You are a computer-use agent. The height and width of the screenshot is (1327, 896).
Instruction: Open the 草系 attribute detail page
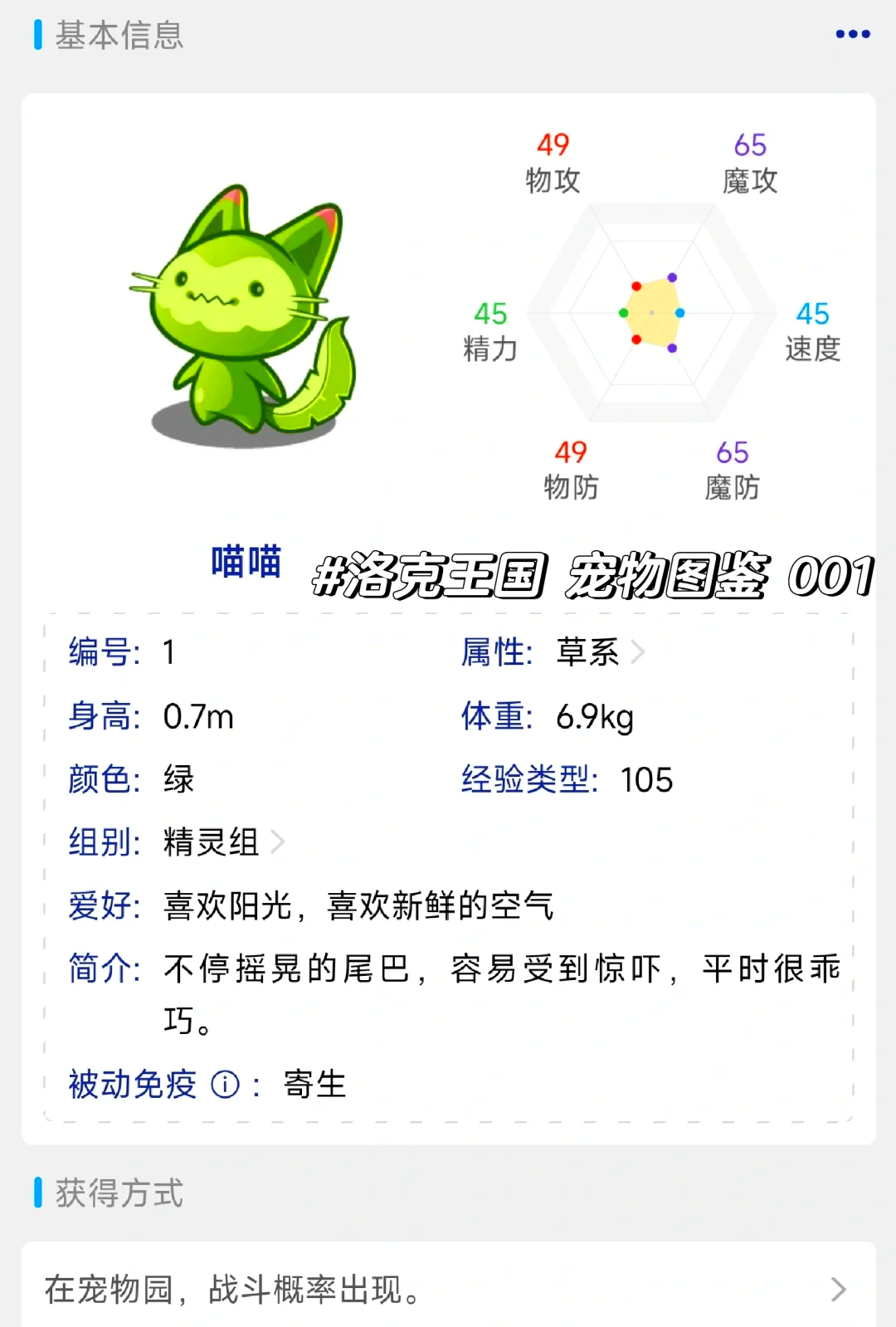point(586,652)
